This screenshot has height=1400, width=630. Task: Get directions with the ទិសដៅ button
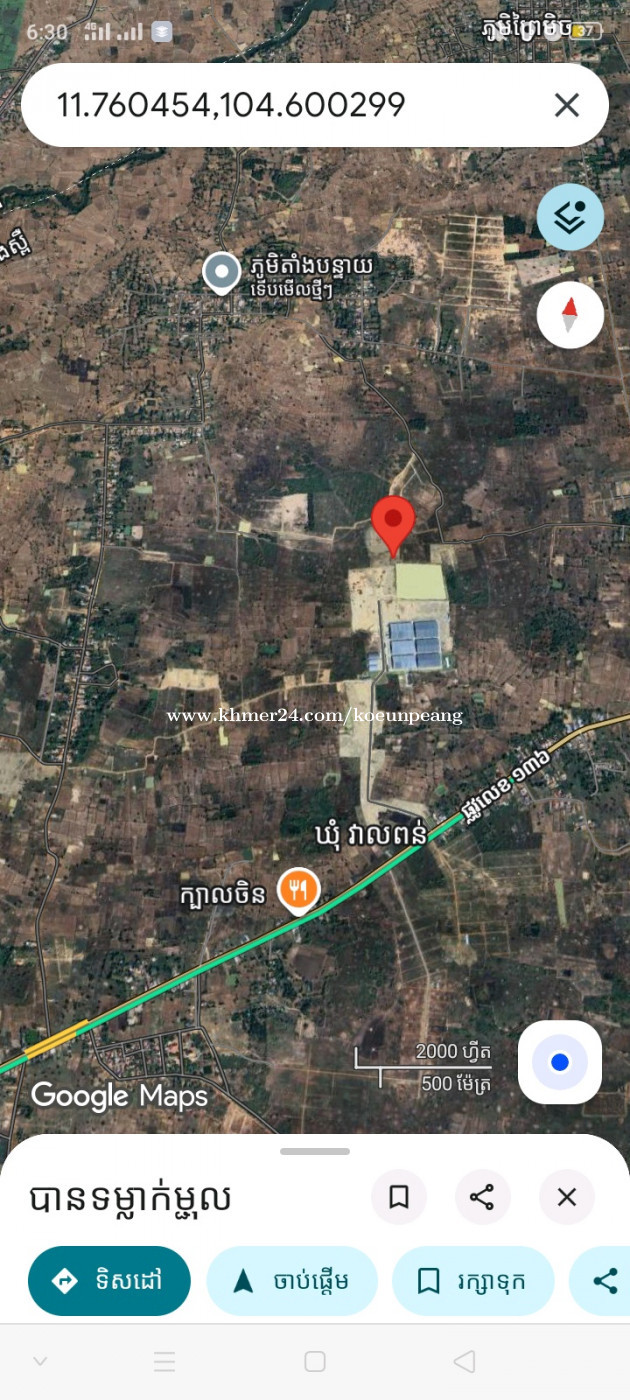(x=109, y=1281)
